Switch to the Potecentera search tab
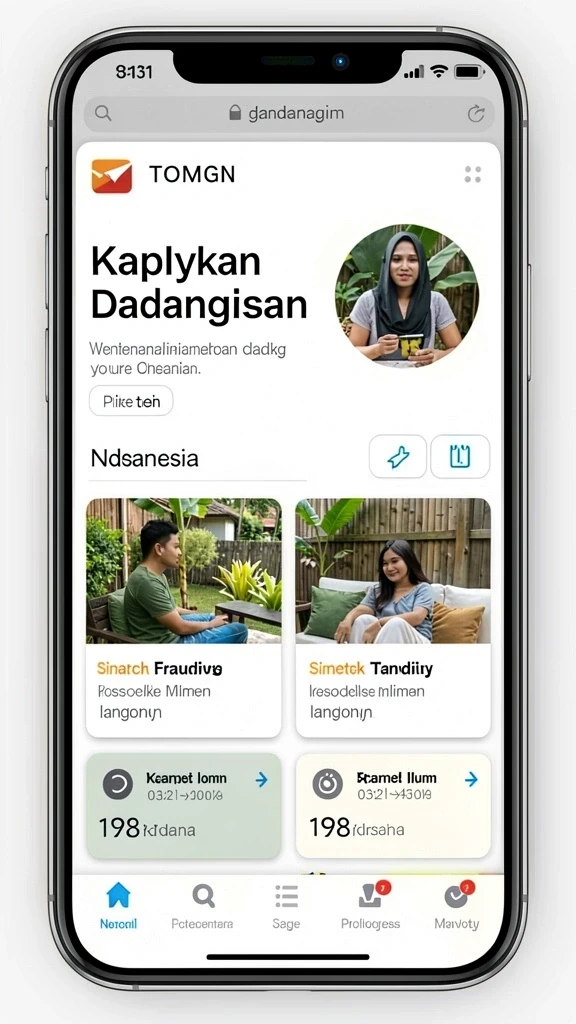This screenshot has height=1024, width=576. click(x=202, y=906)
